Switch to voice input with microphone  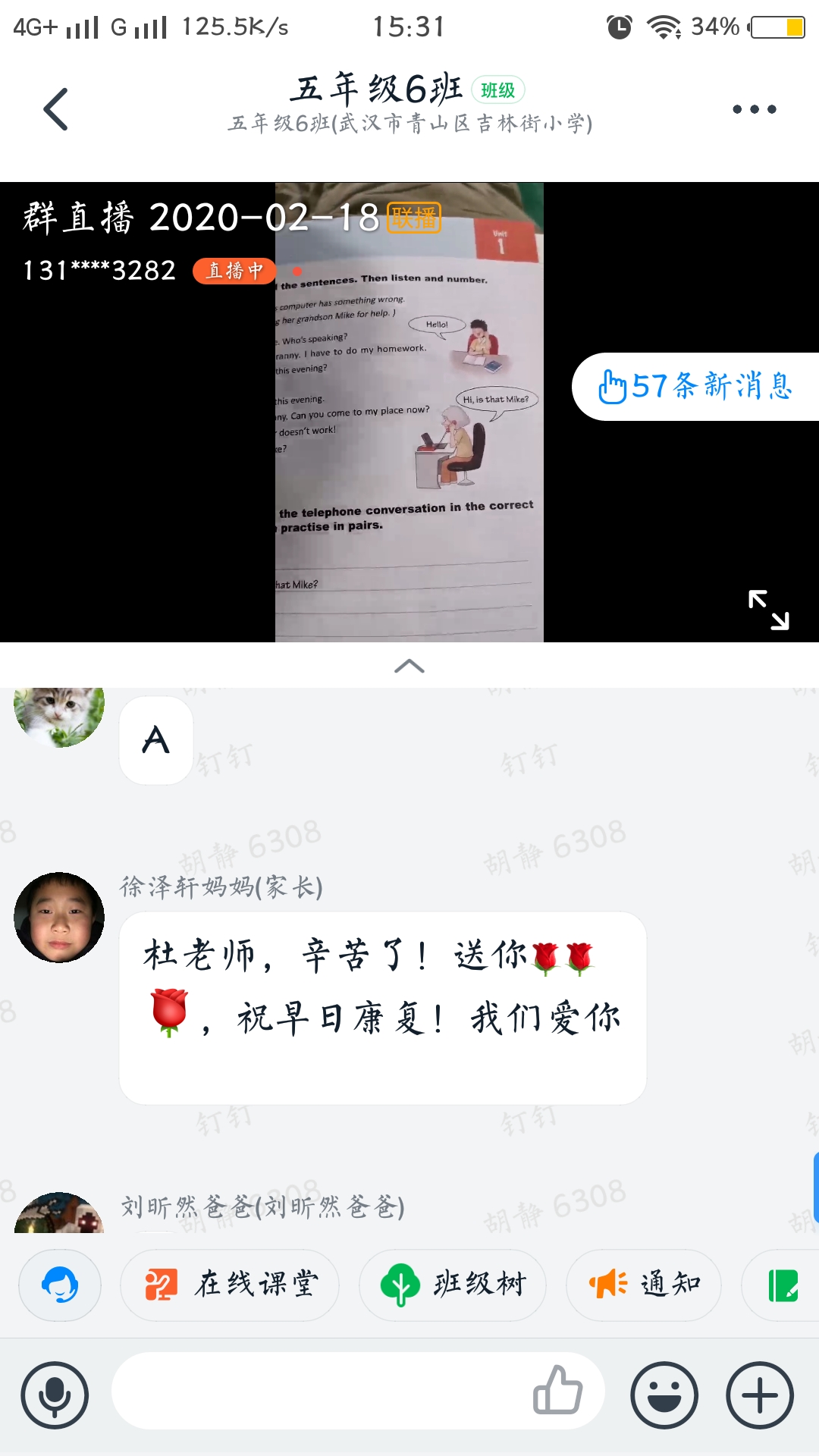point(55,1395)
